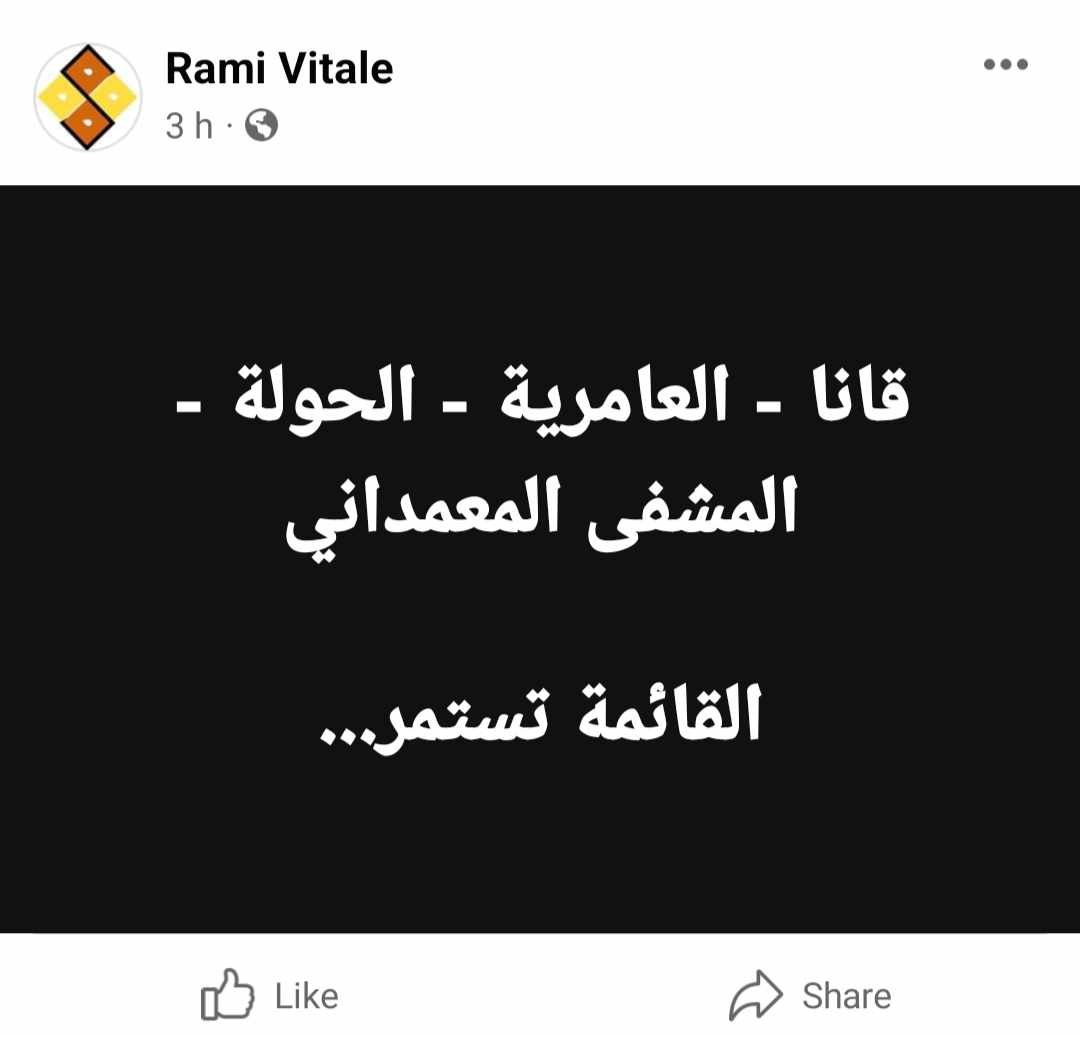Open the black Arabic text post image

click(540, 558)
